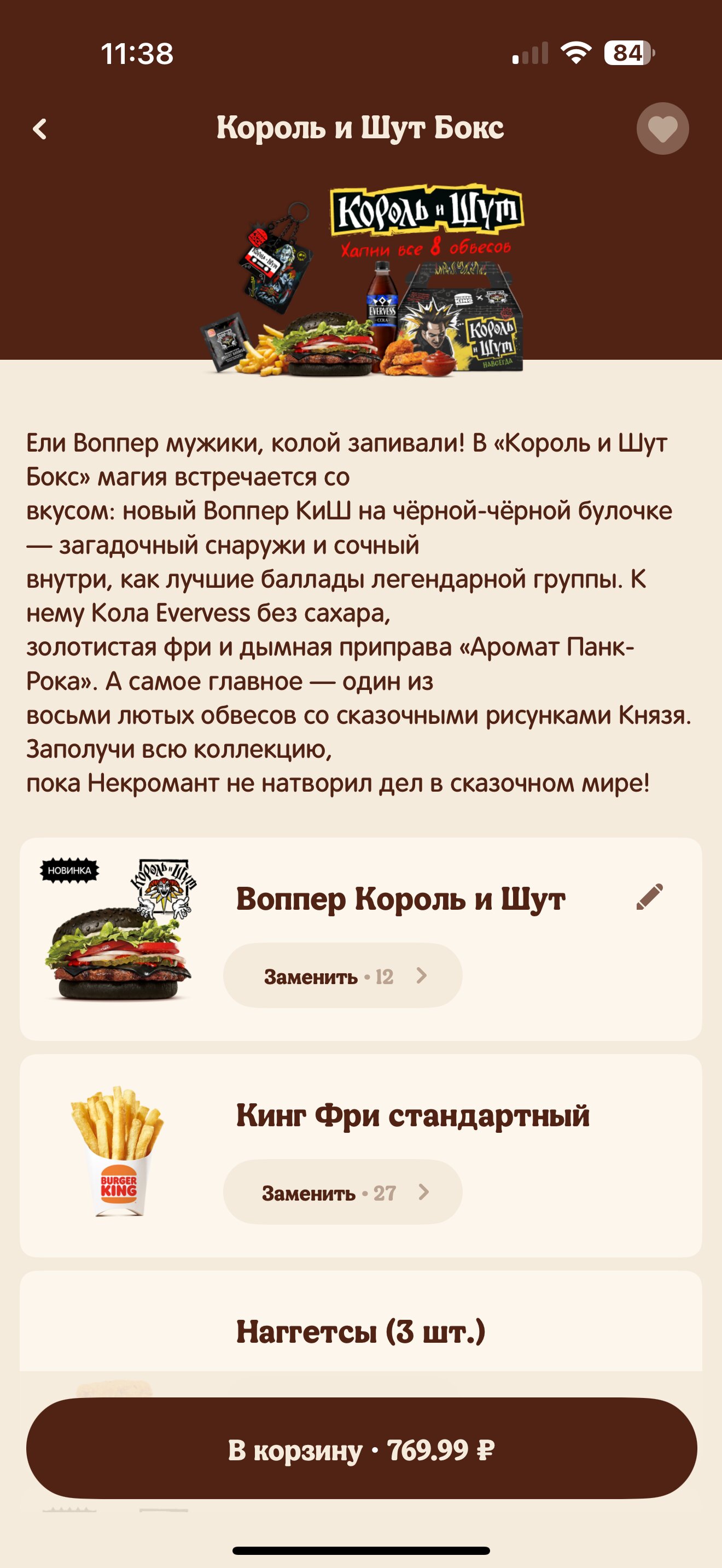Add the box to favorites with the heart
Screen dimensions: 722x1568
[662, 128]
